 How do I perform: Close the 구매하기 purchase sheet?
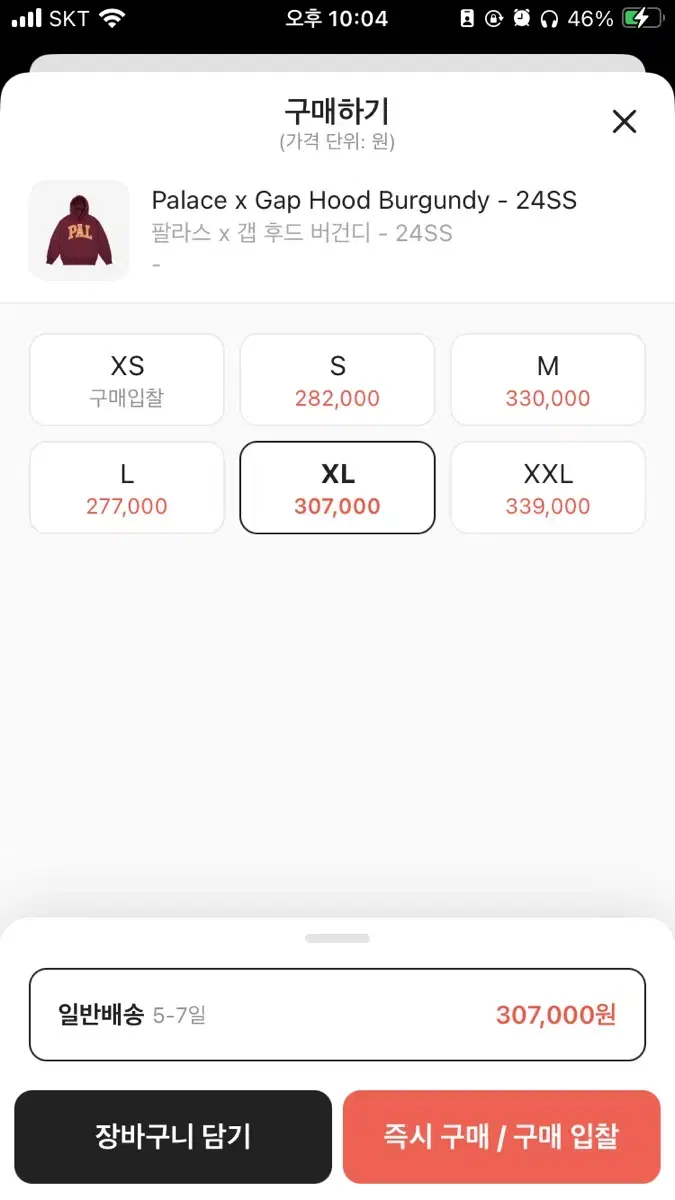pos(624,122)
